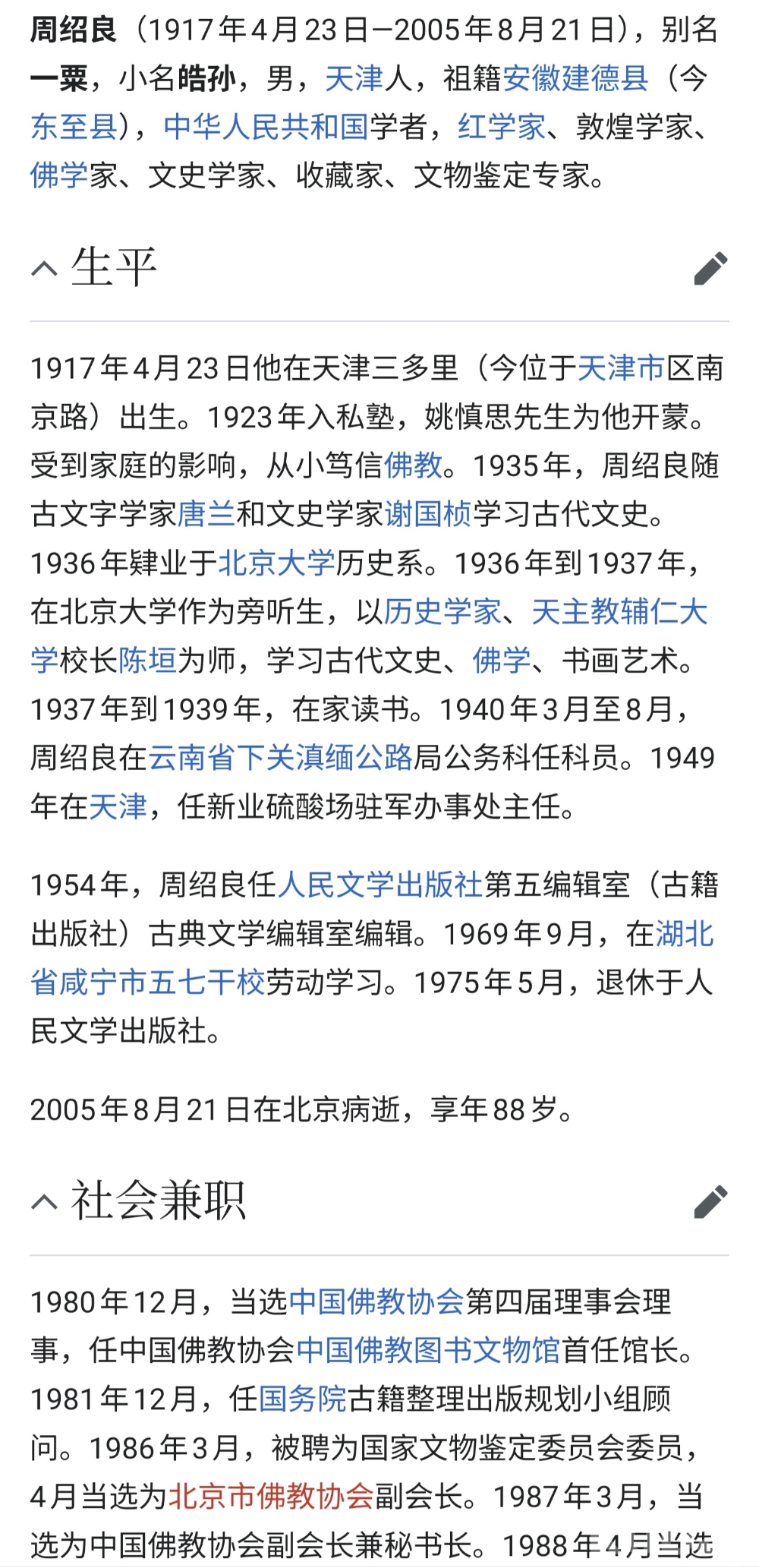Open the 国务院 link

click(302, 1399)
